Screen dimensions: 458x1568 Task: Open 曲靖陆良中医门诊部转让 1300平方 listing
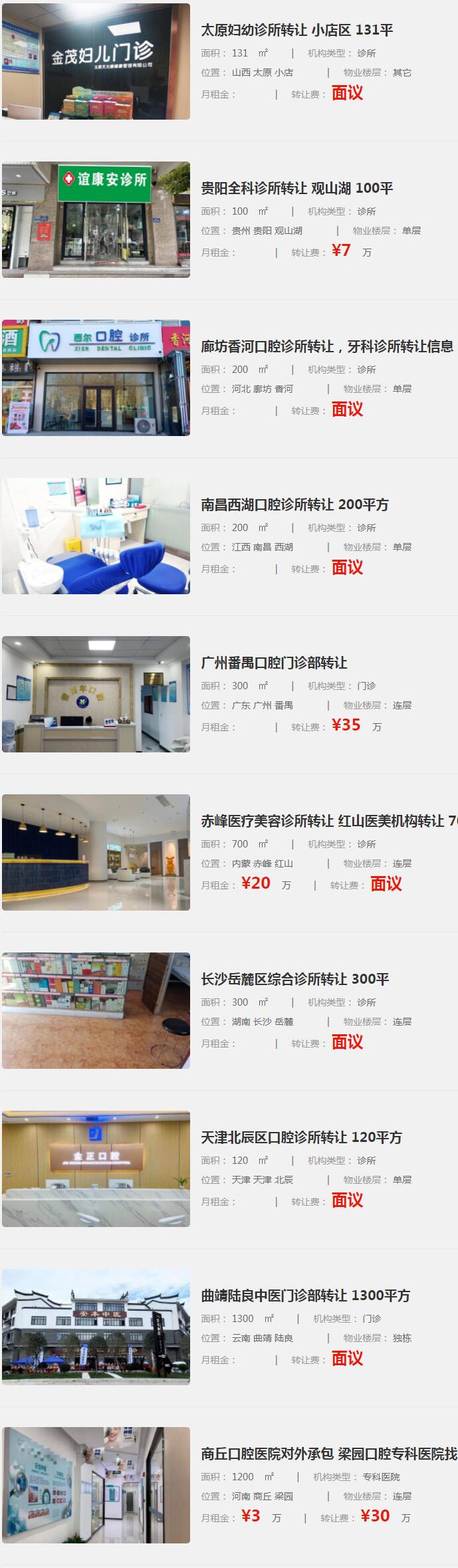tap(305, 1295)
